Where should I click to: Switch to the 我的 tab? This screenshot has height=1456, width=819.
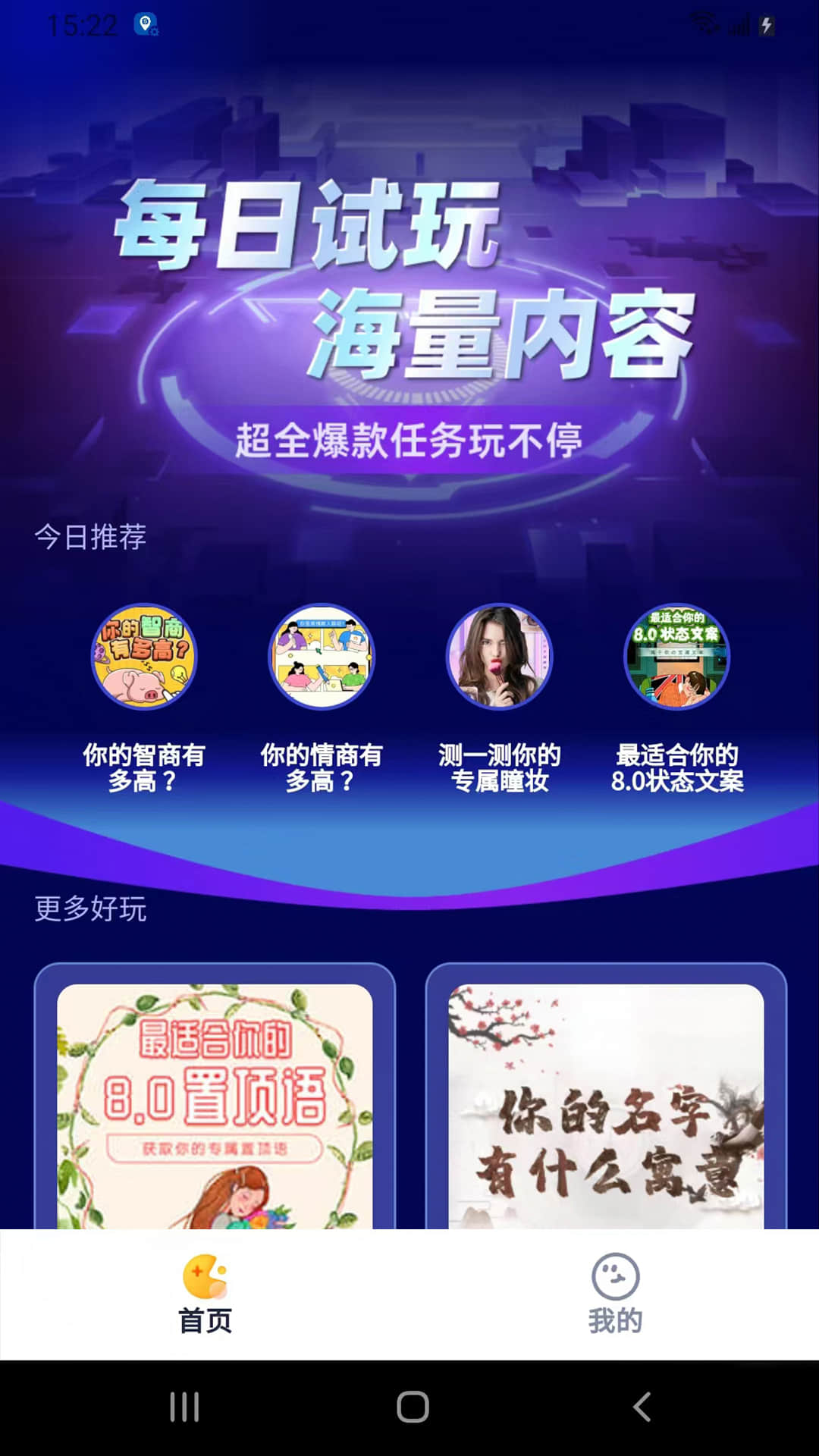pos(615,1294)
